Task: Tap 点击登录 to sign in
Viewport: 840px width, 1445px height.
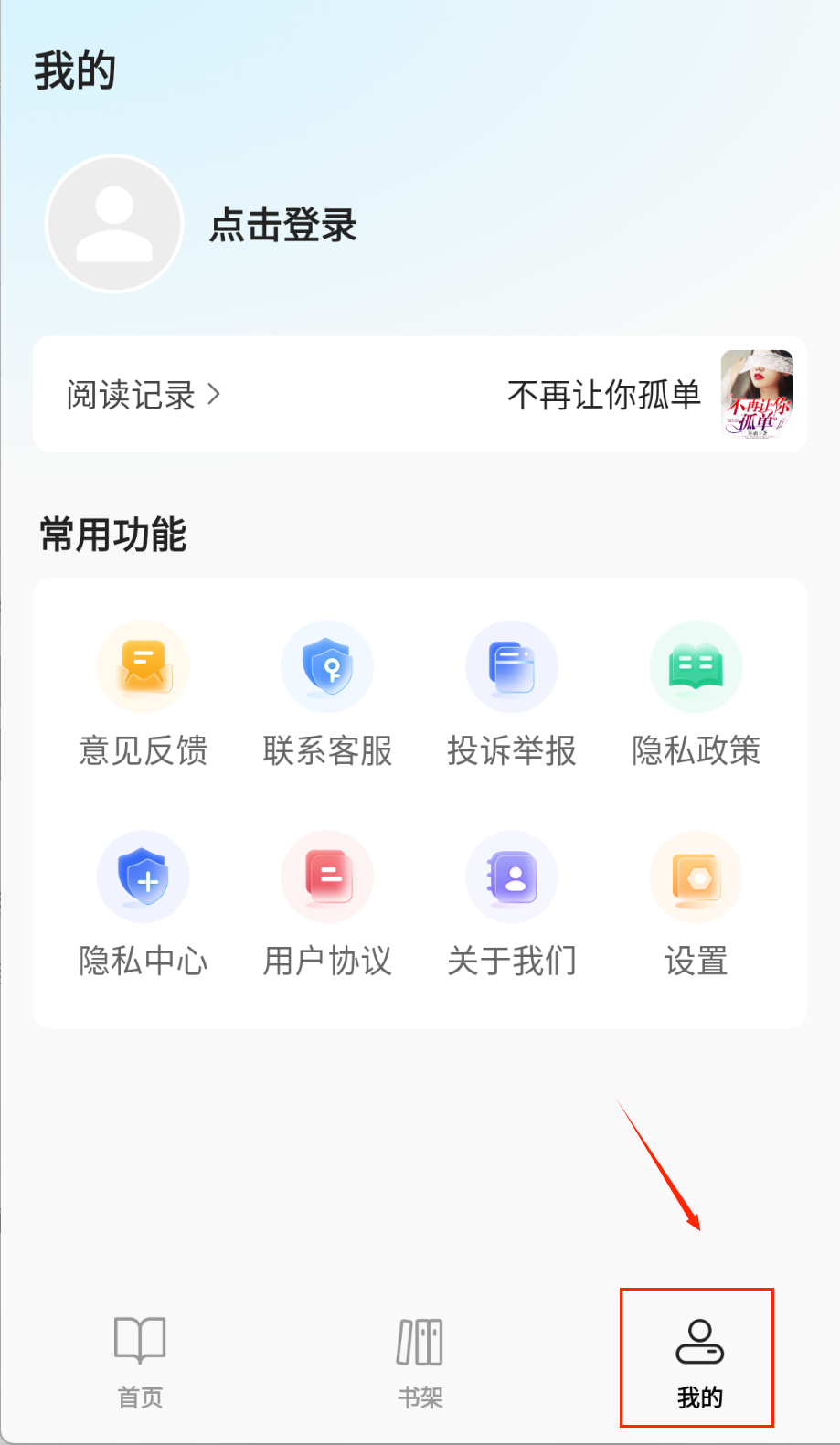Action: click(282, 225)
